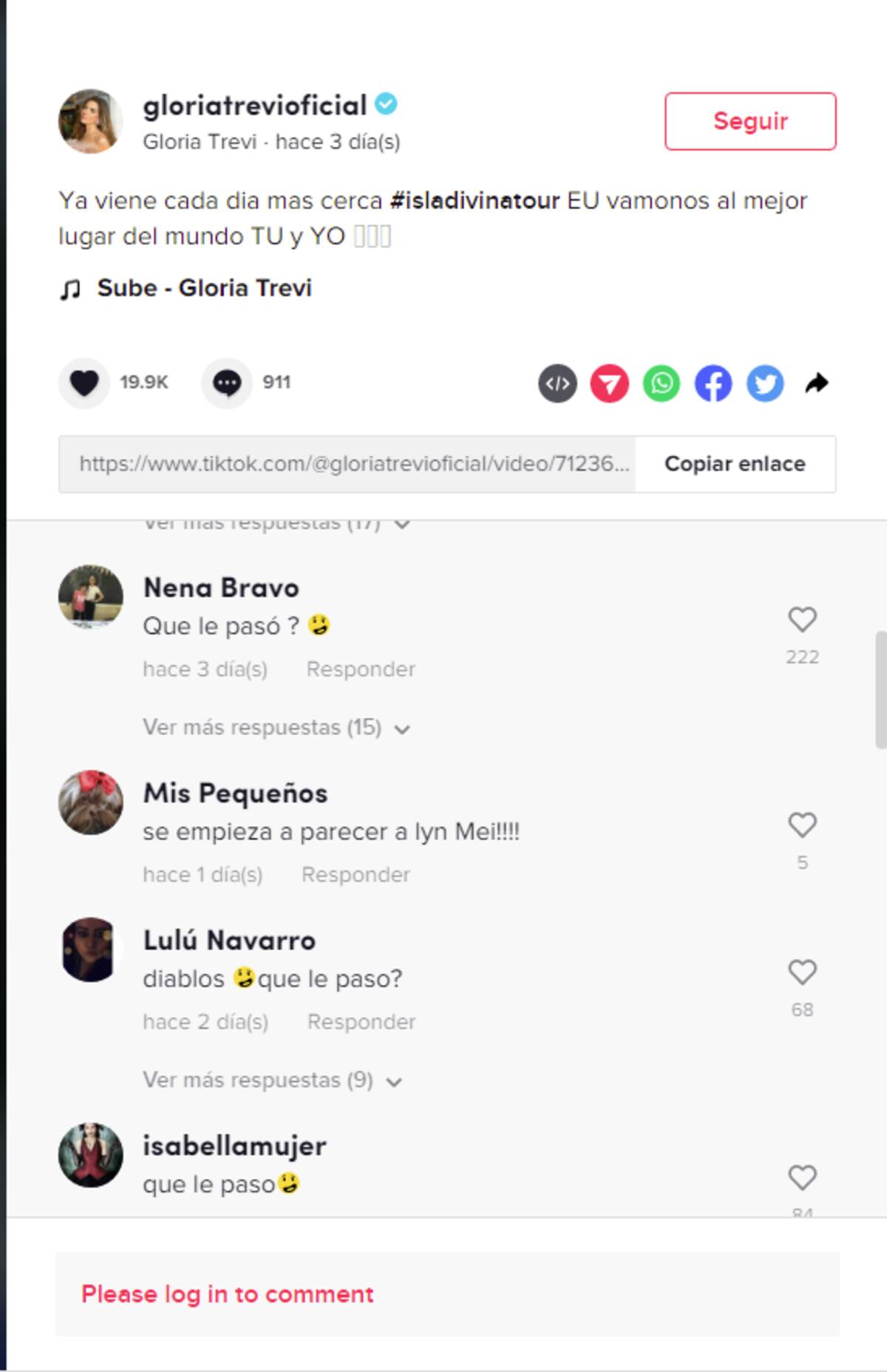Follow gloriatrevioficial with Seguir button
Screen dimensions: 887x1372
(x=750, y=121)
